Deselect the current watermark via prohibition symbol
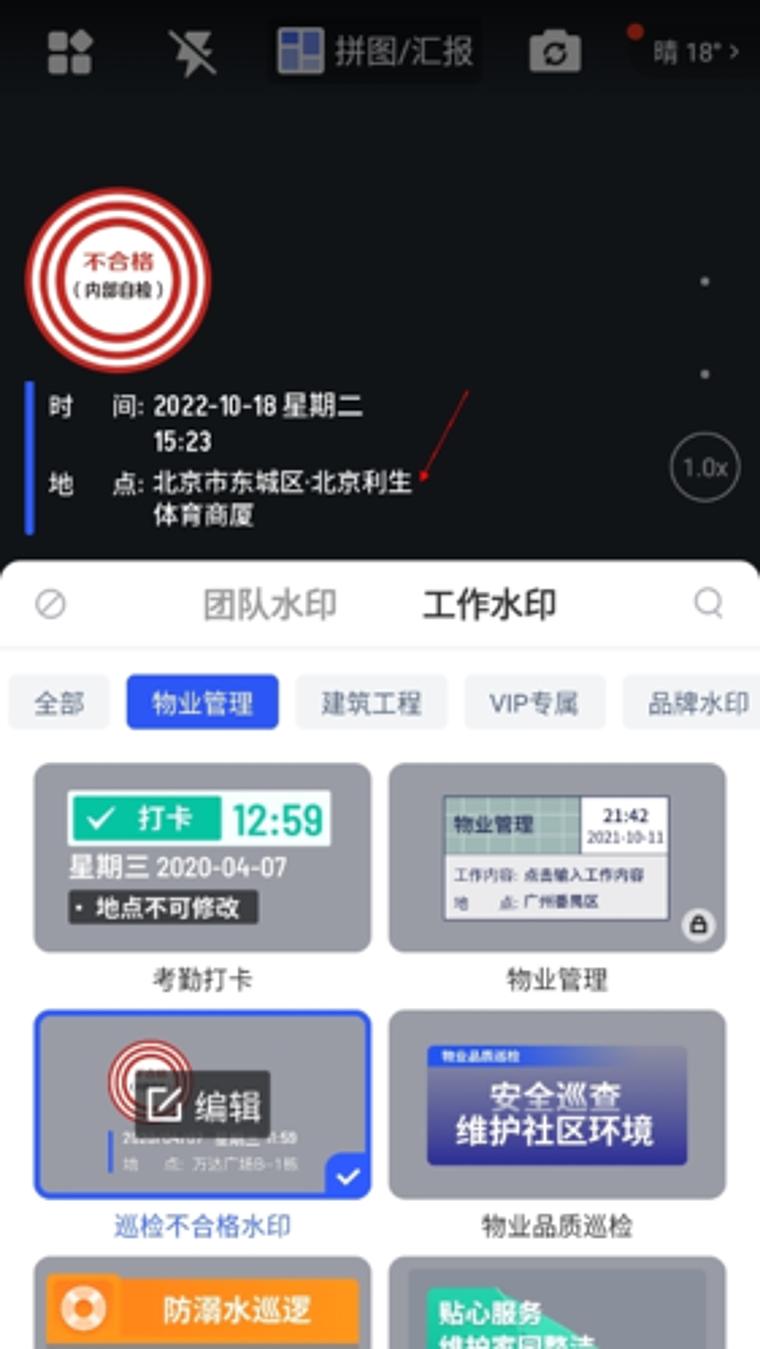Image resolution: width=760 pixels, height=1349 pixels. pos(48,604)
